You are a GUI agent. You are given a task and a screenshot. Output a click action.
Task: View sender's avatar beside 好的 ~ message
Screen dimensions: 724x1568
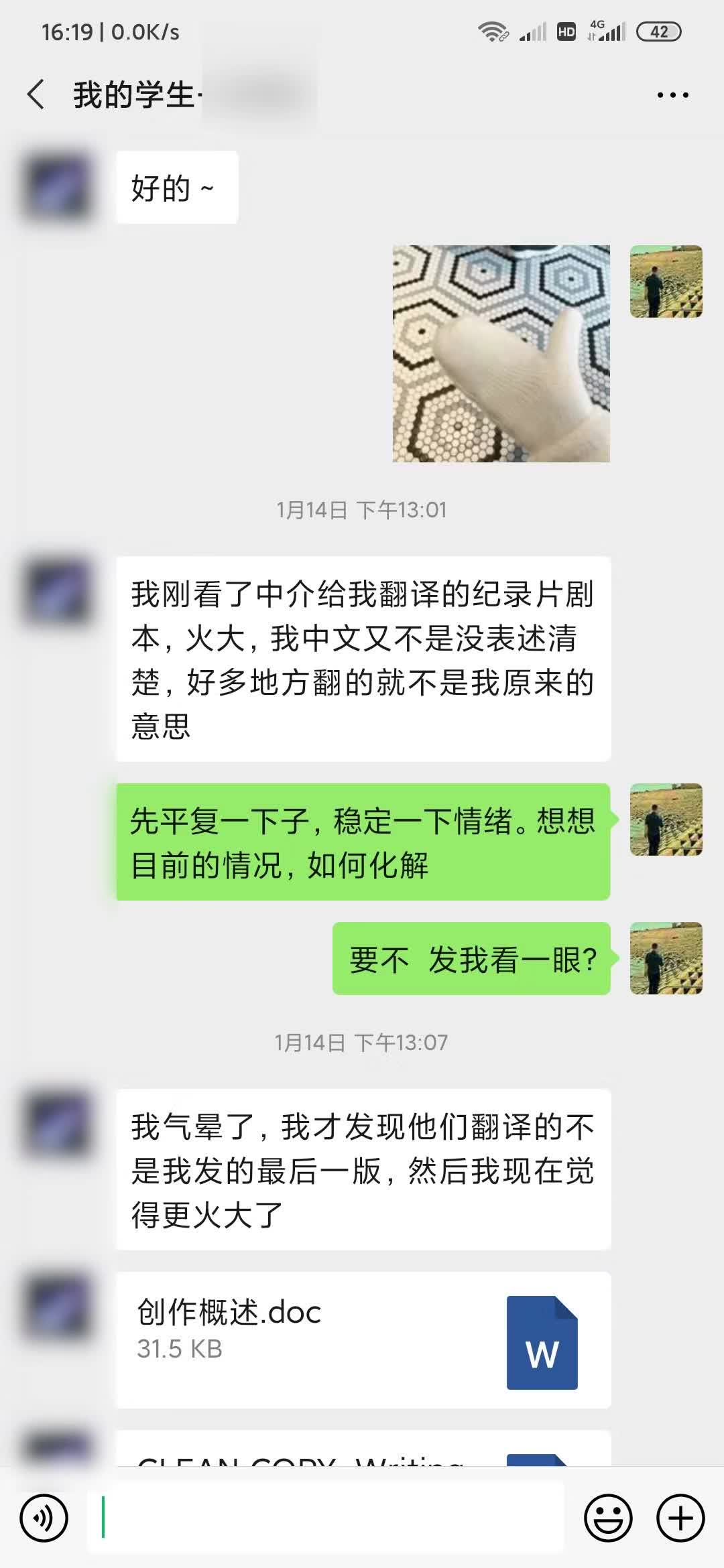57,187
